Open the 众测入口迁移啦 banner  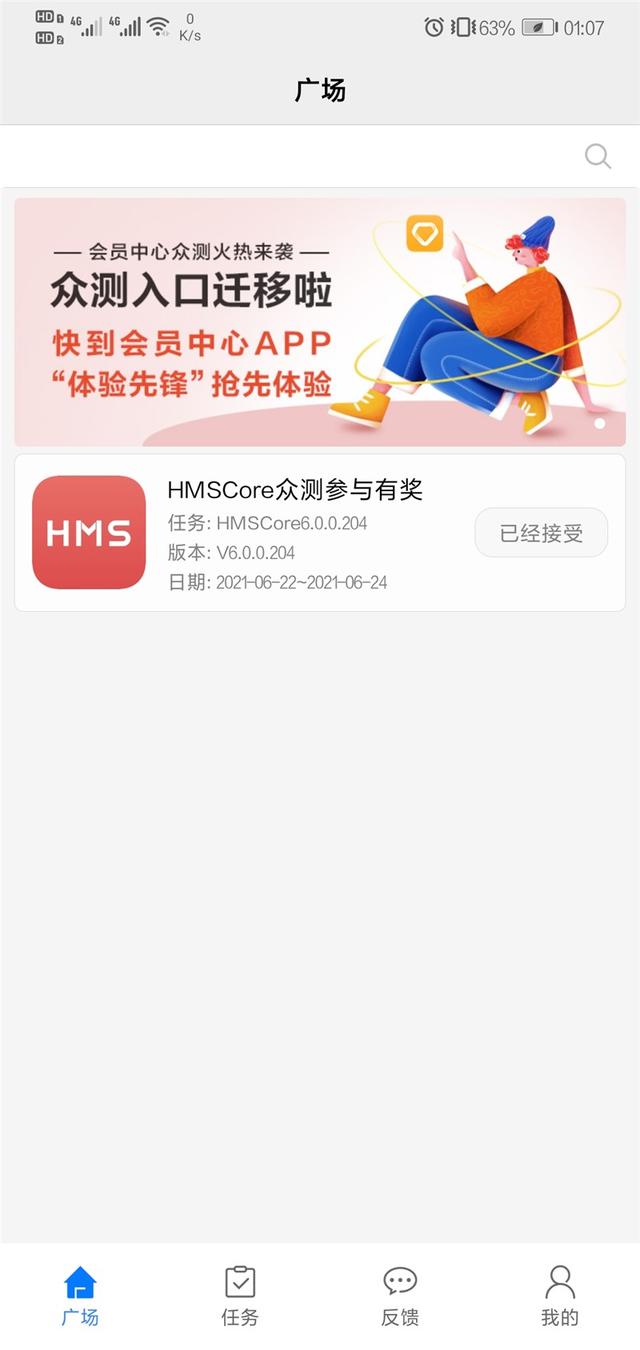[x=320, y=322]
